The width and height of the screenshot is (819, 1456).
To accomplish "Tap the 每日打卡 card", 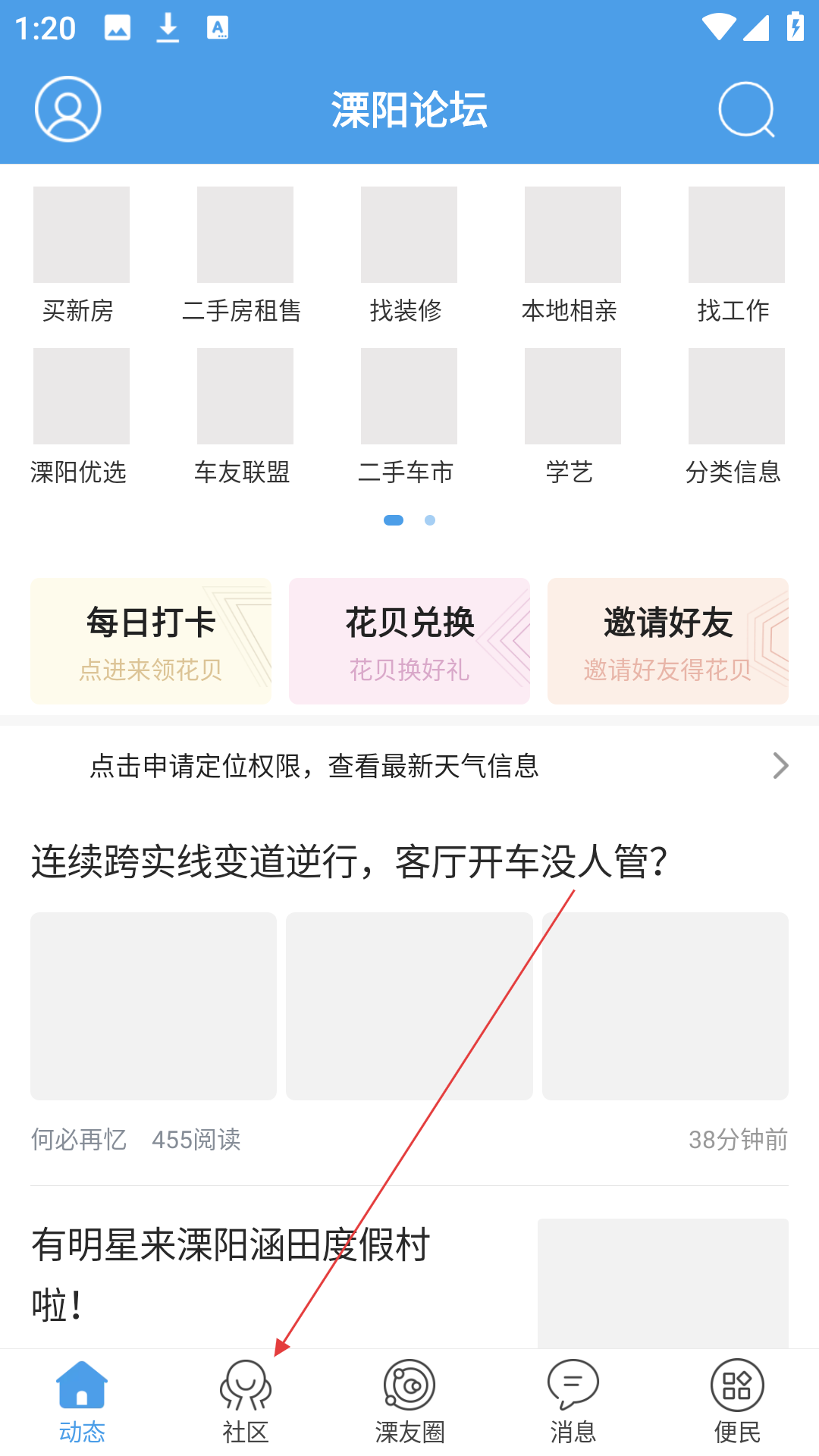I will 151,641.
